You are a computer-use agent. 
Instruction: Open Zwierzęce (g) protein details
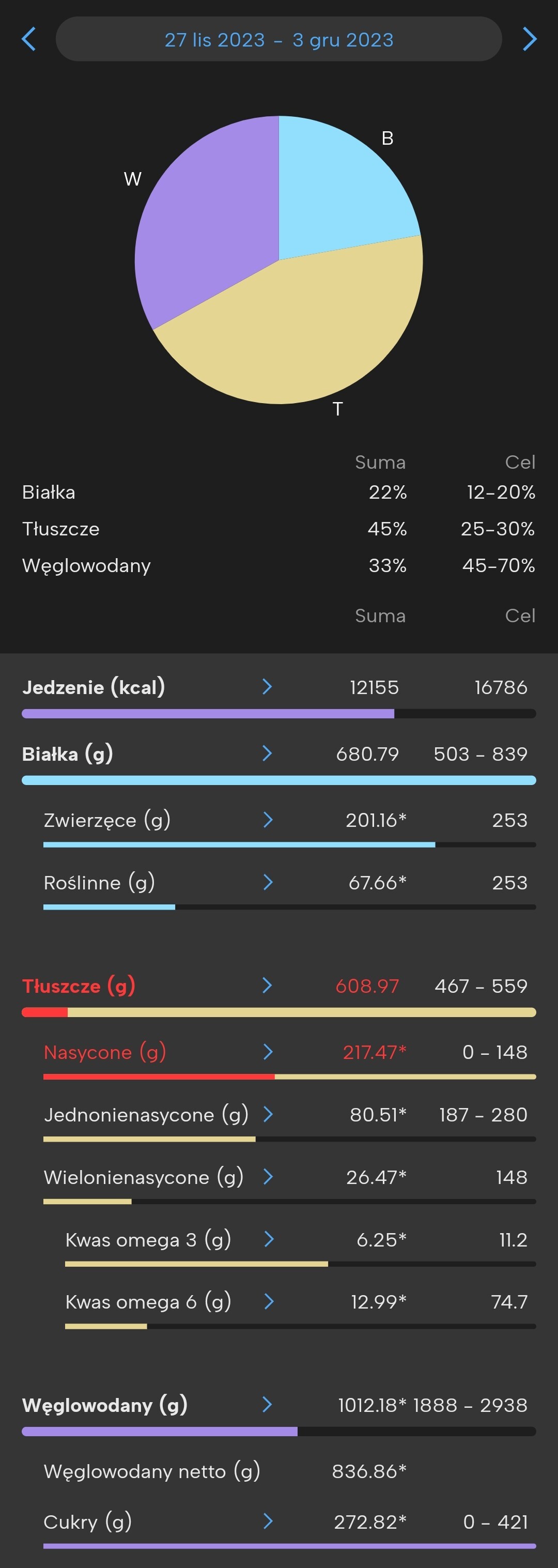(268, 820)
